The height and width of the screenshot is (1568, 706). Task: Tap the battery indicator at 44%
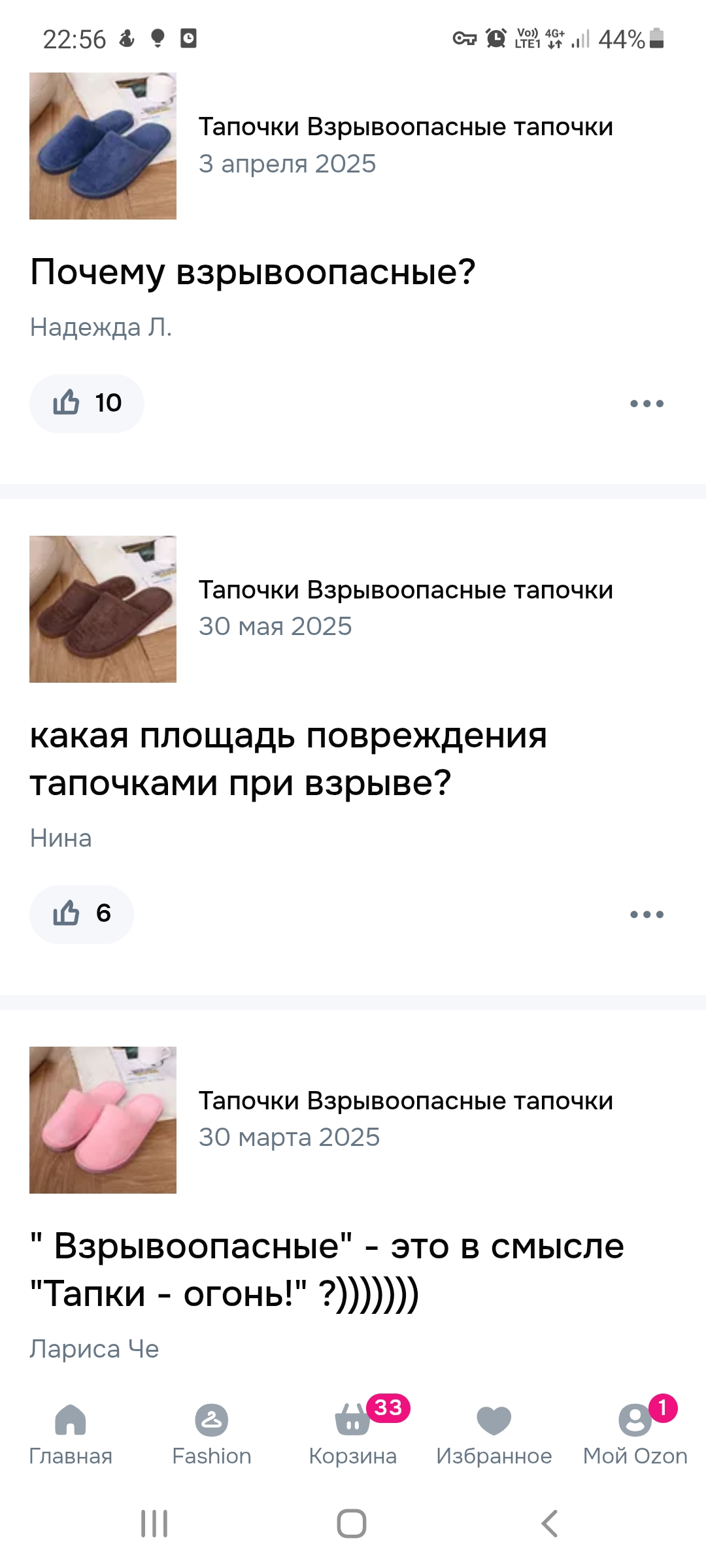tap(630, 38)
